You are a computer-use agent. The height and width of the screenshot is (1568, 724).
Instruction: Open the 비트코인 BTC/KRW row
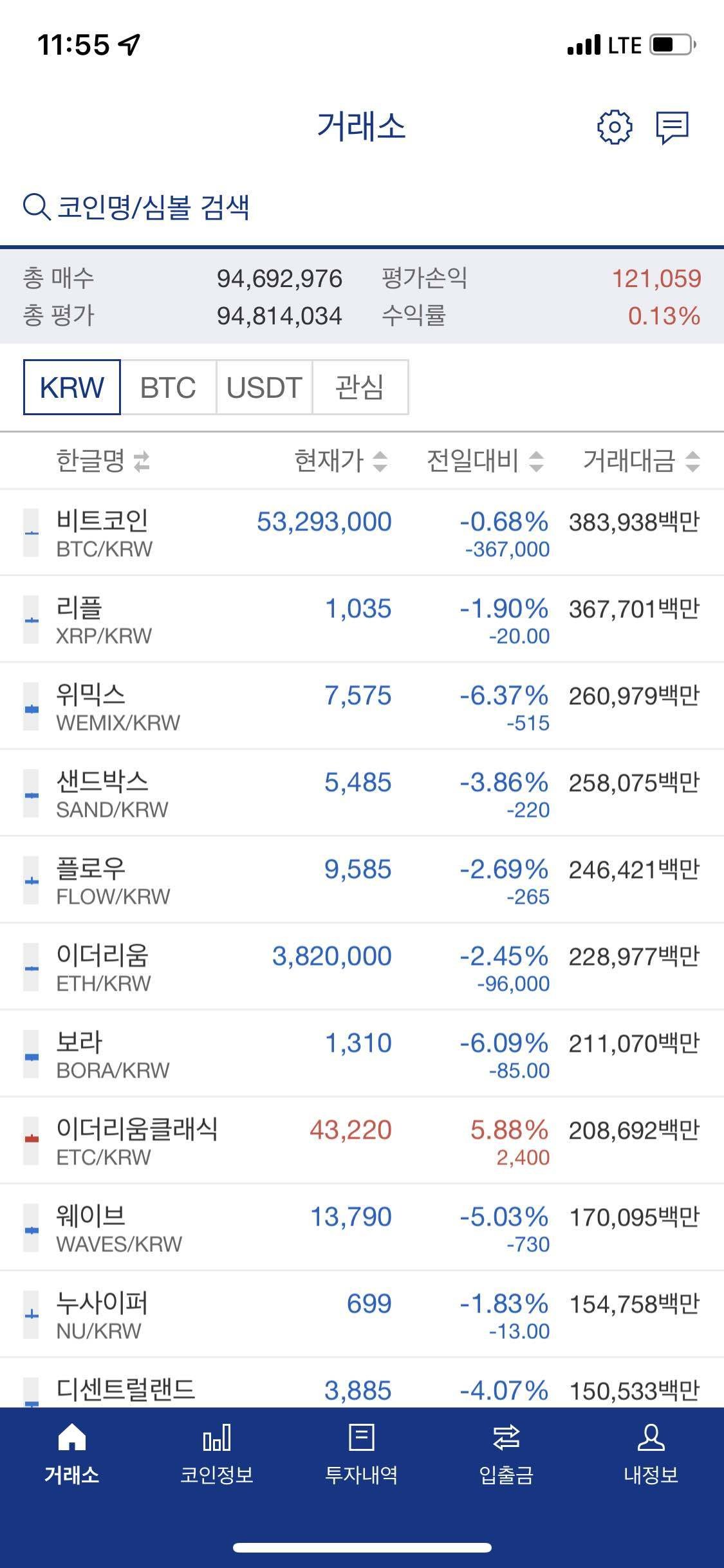360,533
